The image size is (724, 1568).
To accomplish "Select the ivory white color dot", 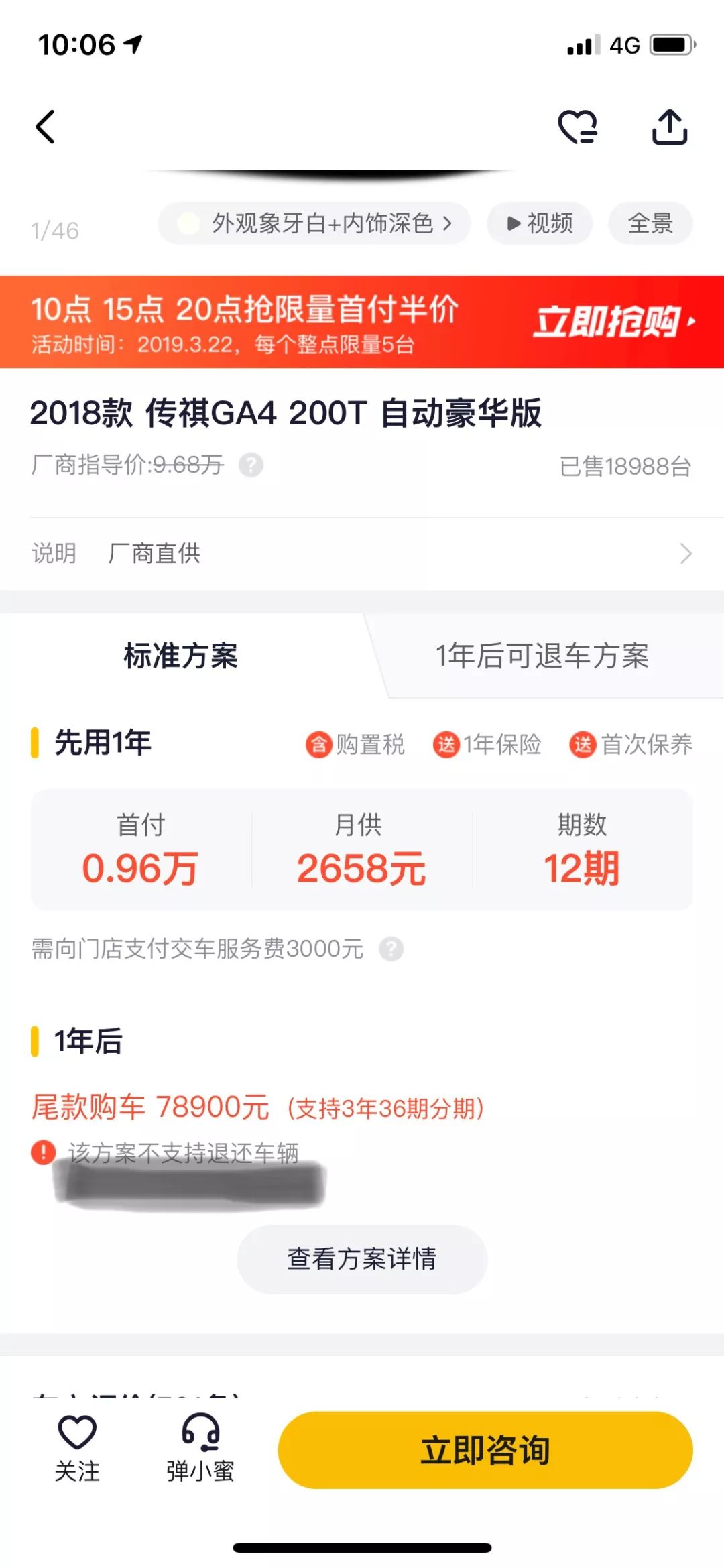I will tap(190, 223).
